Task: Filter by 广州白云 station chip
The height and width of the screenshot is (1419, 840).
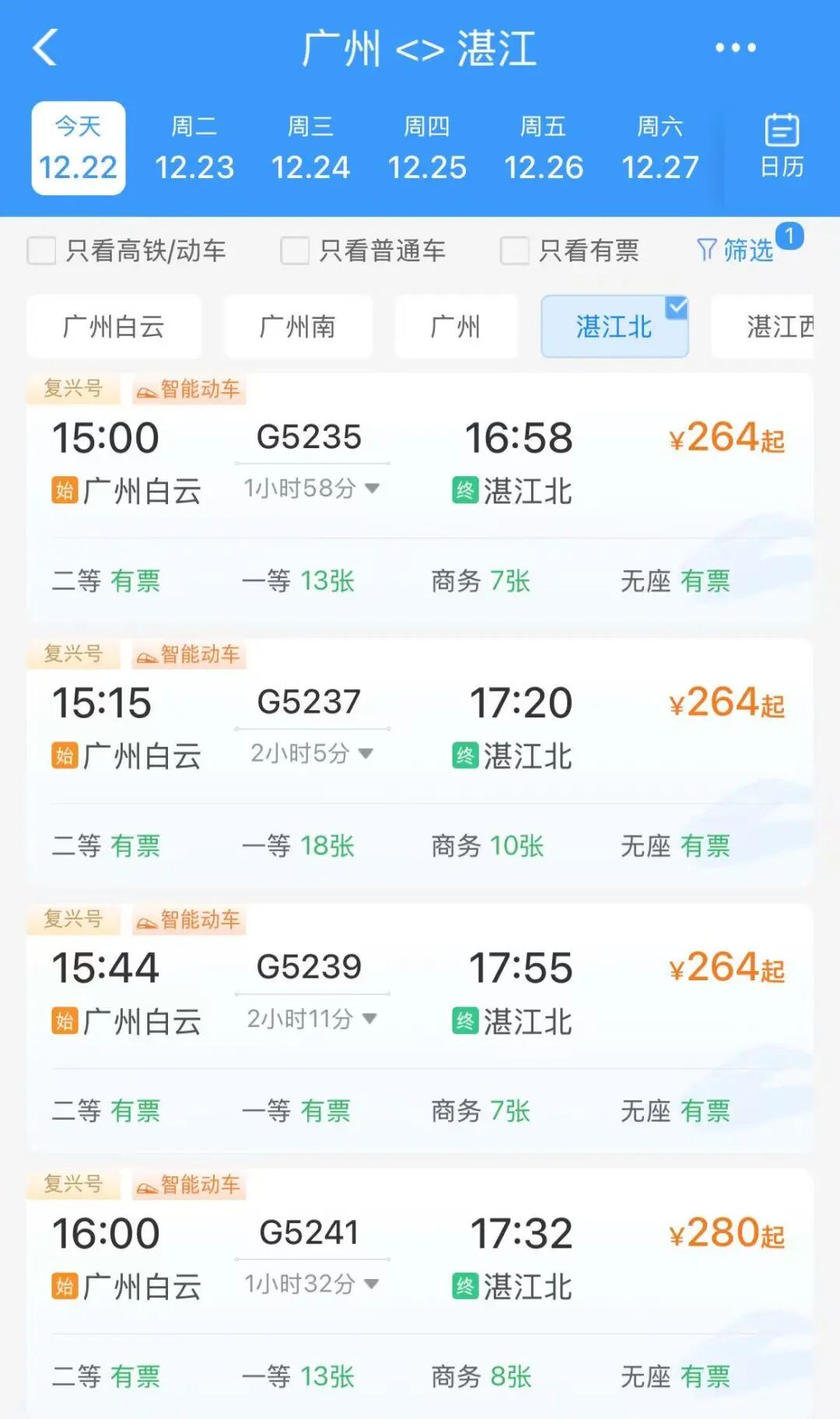Action: point(114,327)
